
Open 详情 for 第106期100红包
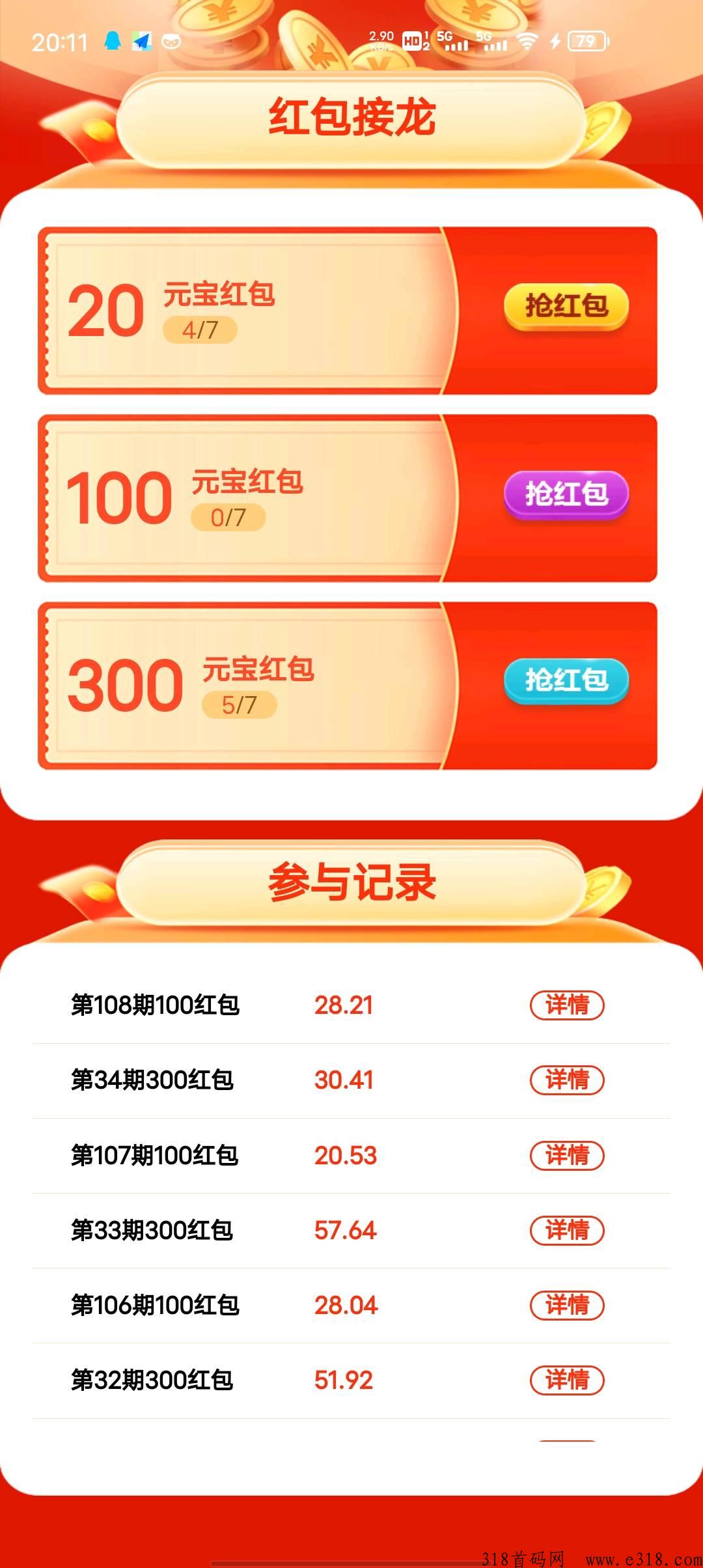(567, 1305)
